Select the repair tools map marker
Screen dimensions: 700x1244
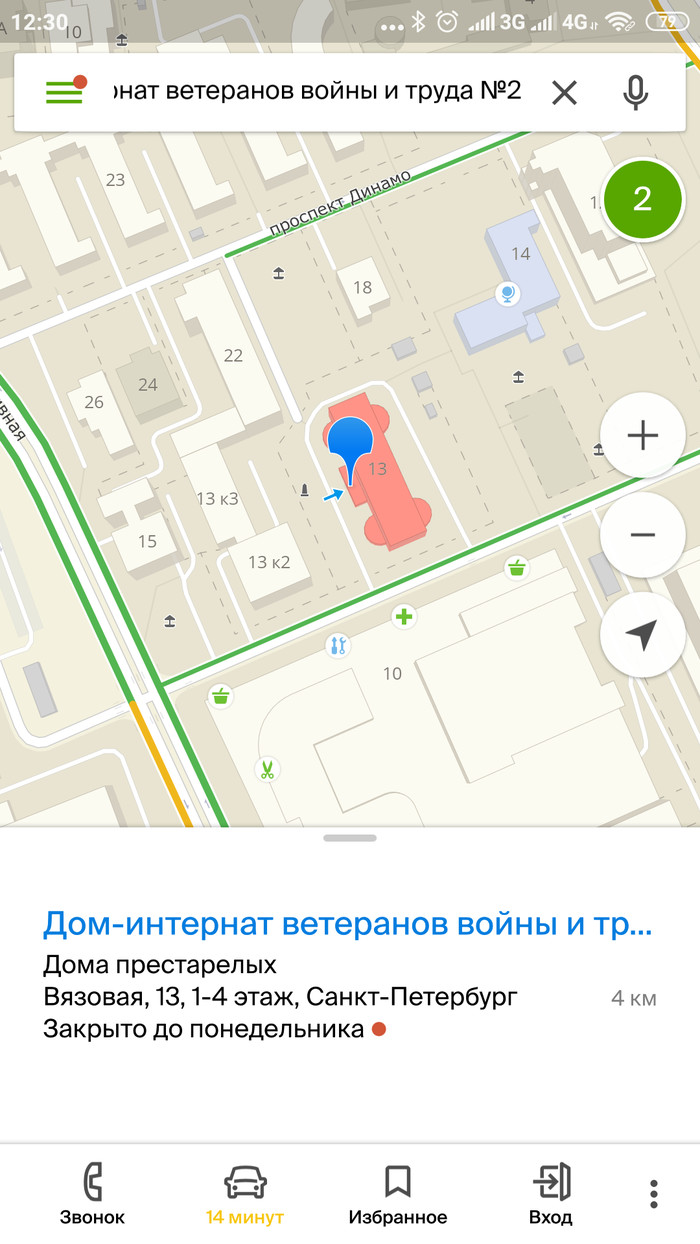coord(338,646)
